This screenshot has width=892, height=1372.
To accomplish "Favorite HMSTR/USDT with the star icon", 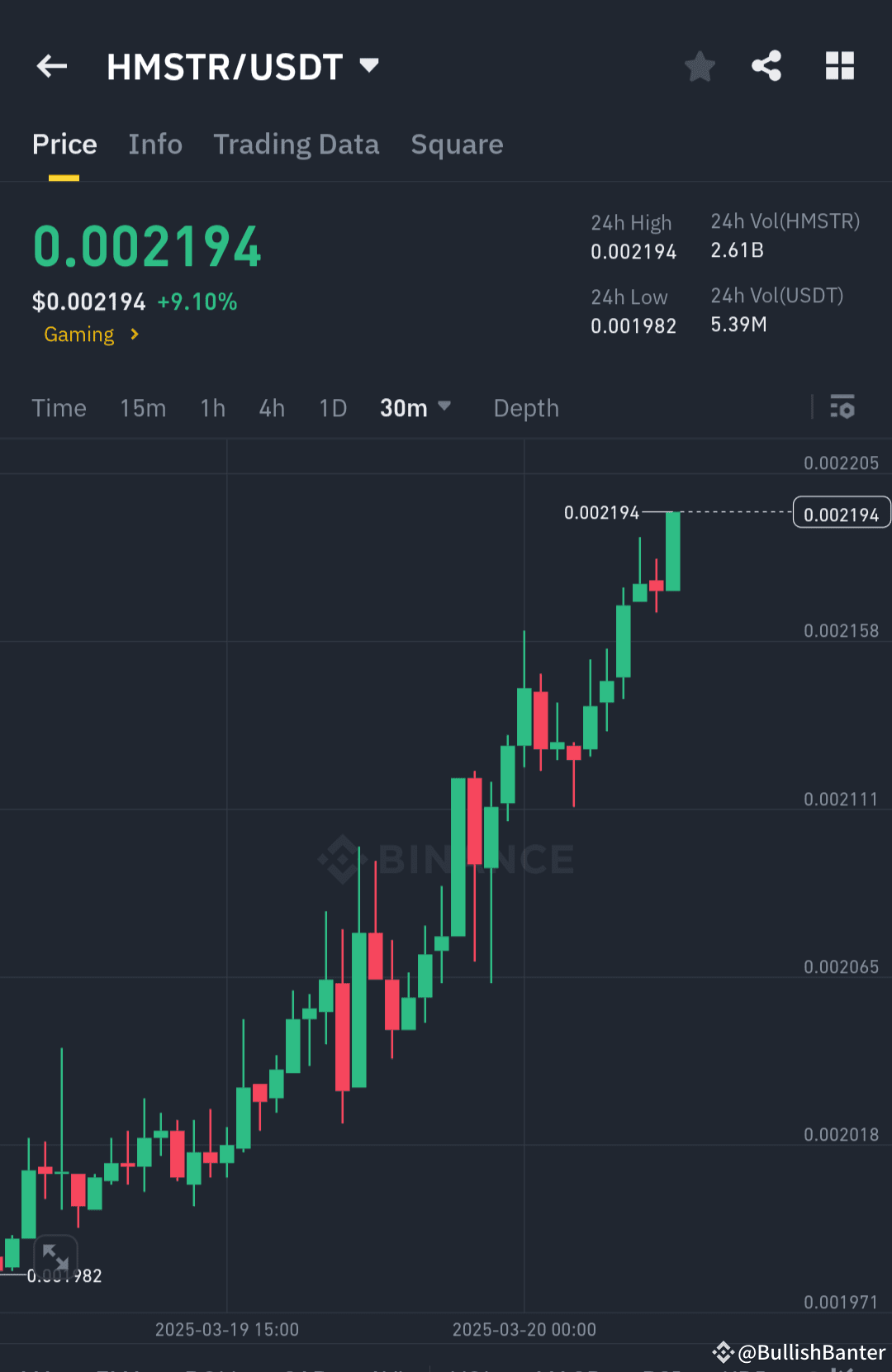I will coord(700,66).
